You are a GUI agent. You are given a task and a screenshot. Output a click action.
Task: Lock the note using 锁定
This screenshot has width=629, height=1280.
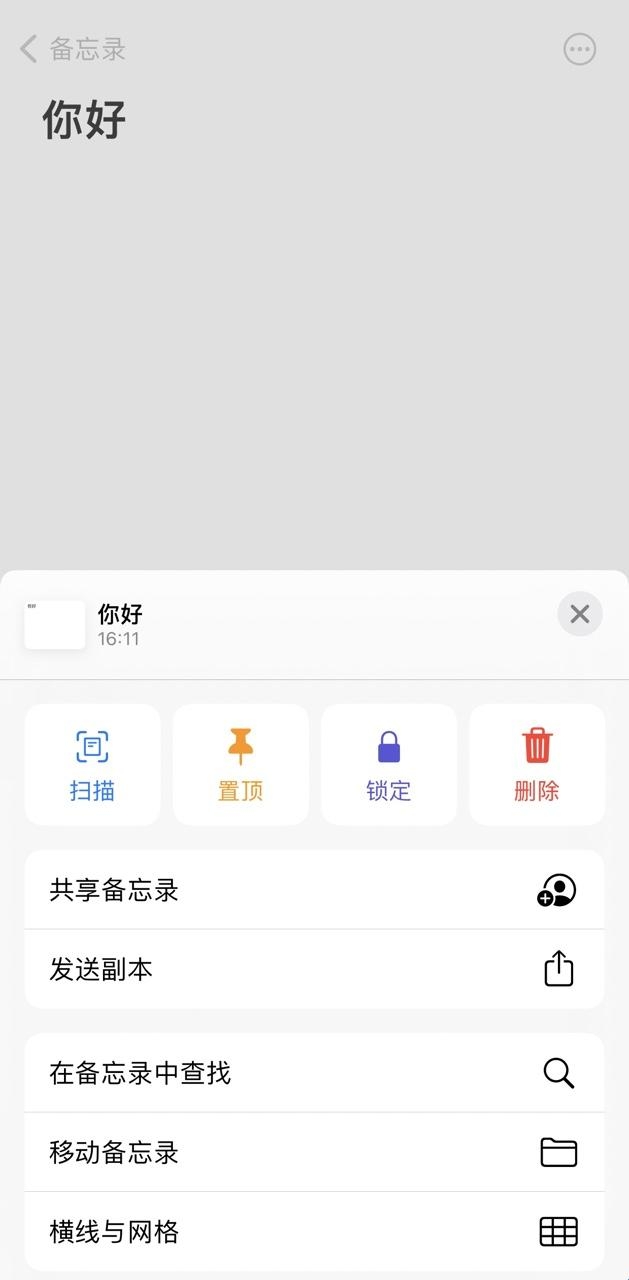tap(388, 765)
